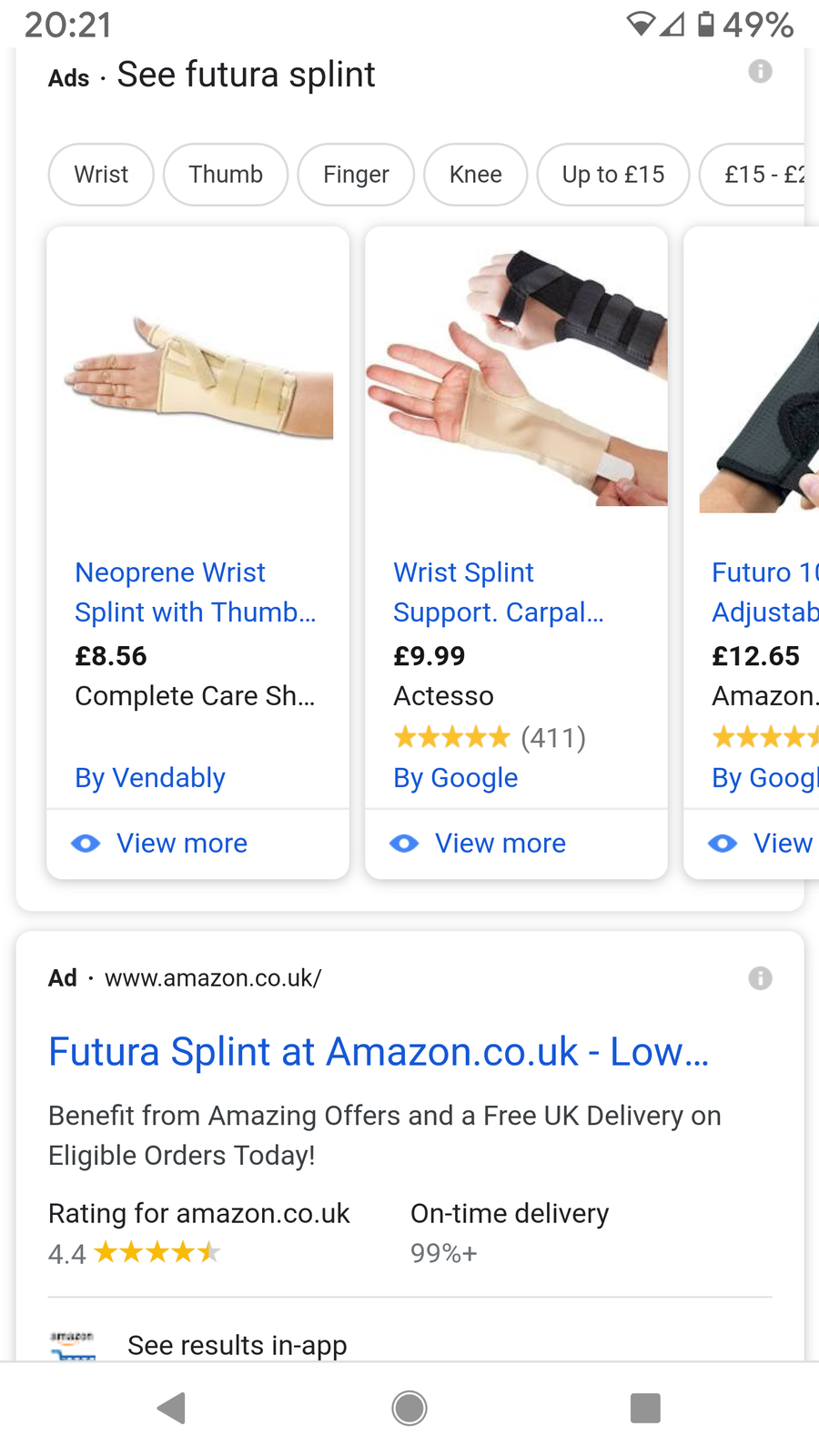Screen dimensions: 819x1456
Task: Tap By Vendably link
Action: [x=150, y=778]
